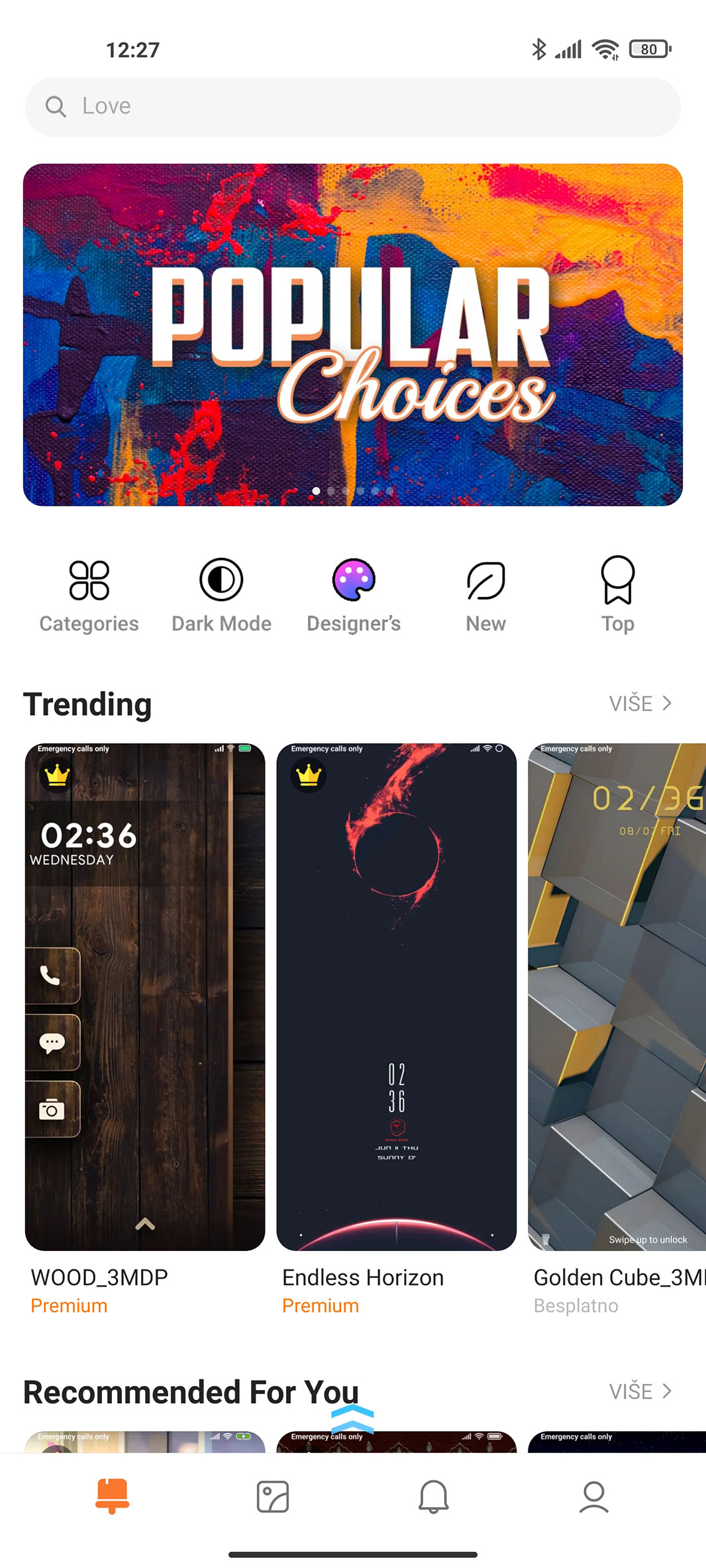Open the WOOD_3MDP theme
Viewport: 706px width, 1568px height.
[145, 997]
